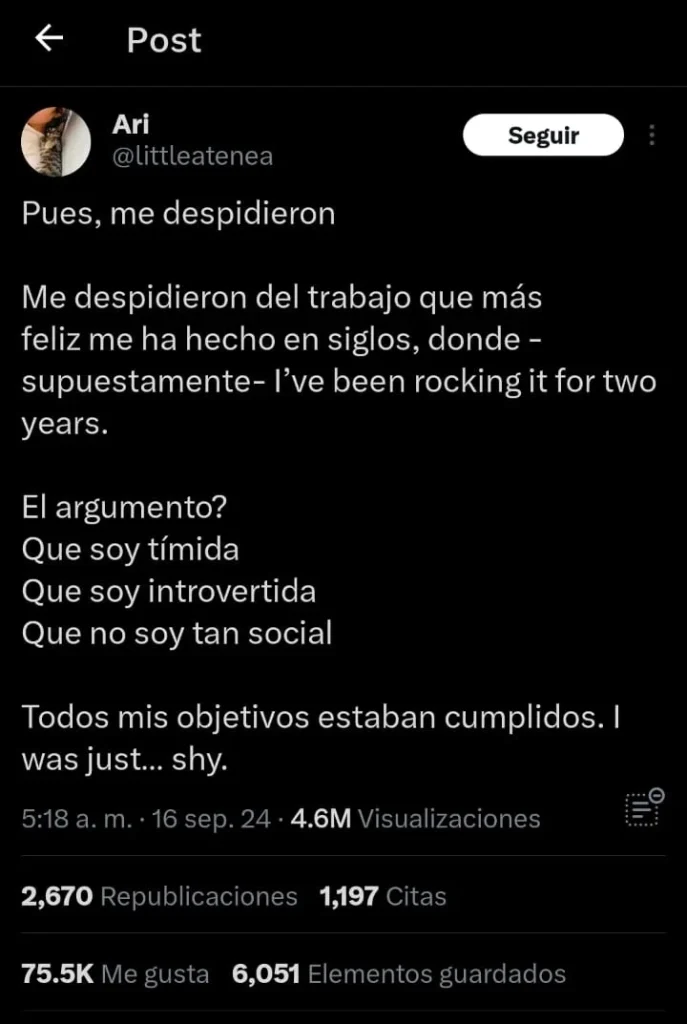The height and width of the screenshot is (1024, 687).
Task: View the 1,197 Citas list
Action: click(382, 896)
